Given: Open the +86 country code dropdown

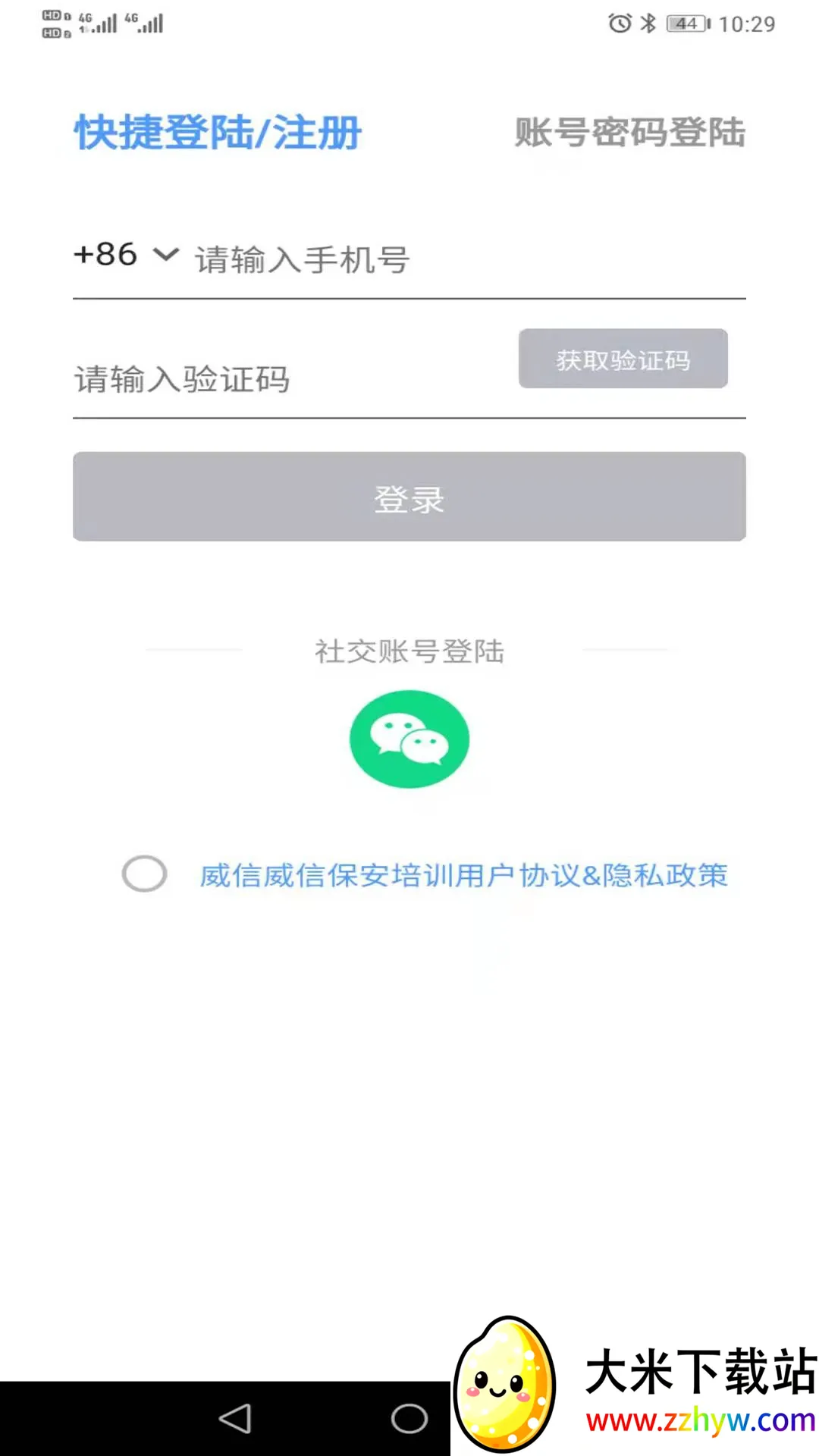Looking at the screenshot, I should [125, 255].
